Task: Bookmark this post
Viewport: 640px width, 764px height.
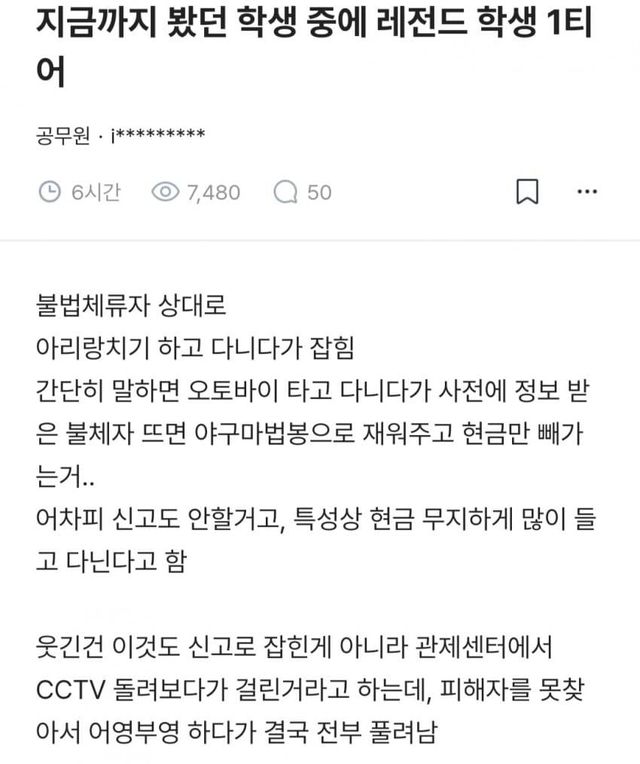Action: 528,192
